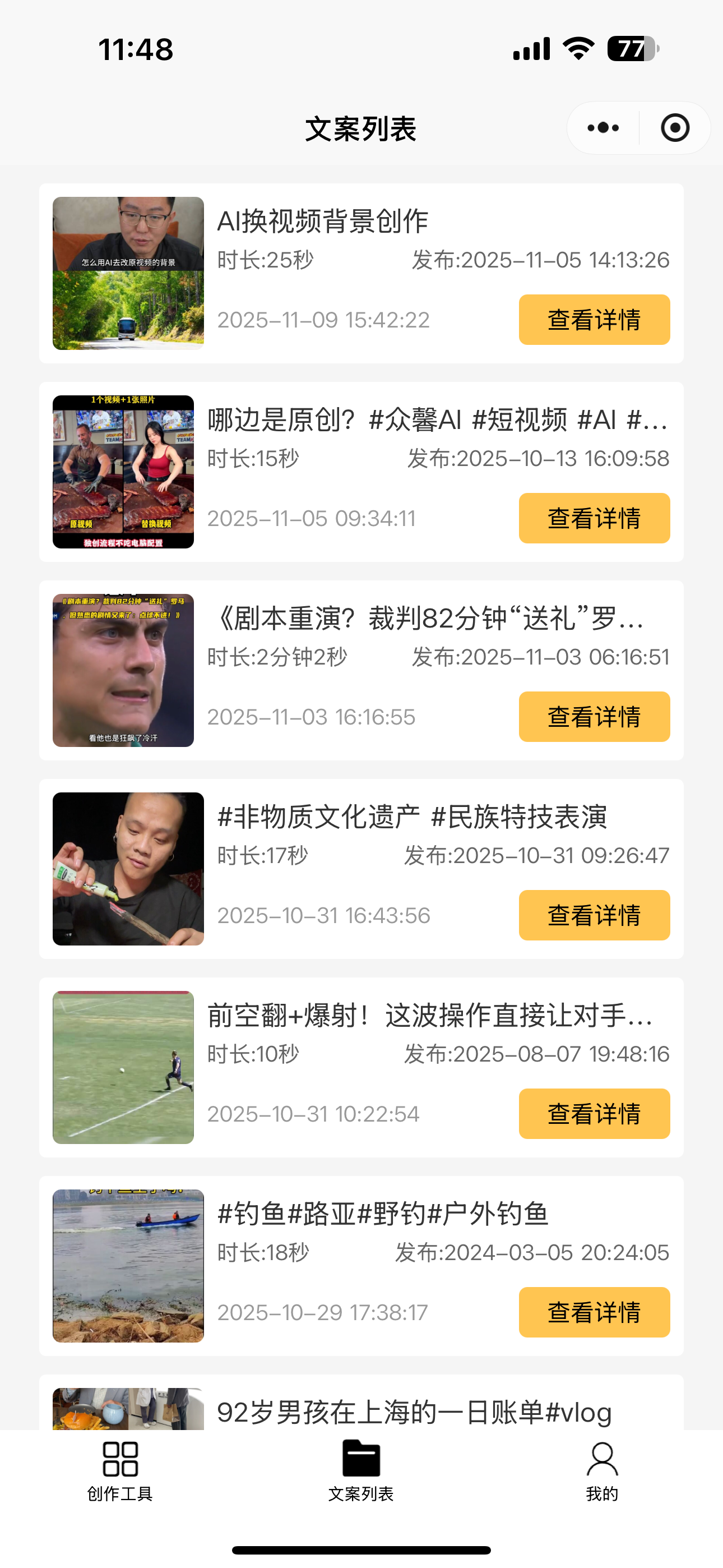Tap the AI换视频背景创作 video thumbnail
The width and height of the screenshot is (723, 1568).
coord(128,273)
